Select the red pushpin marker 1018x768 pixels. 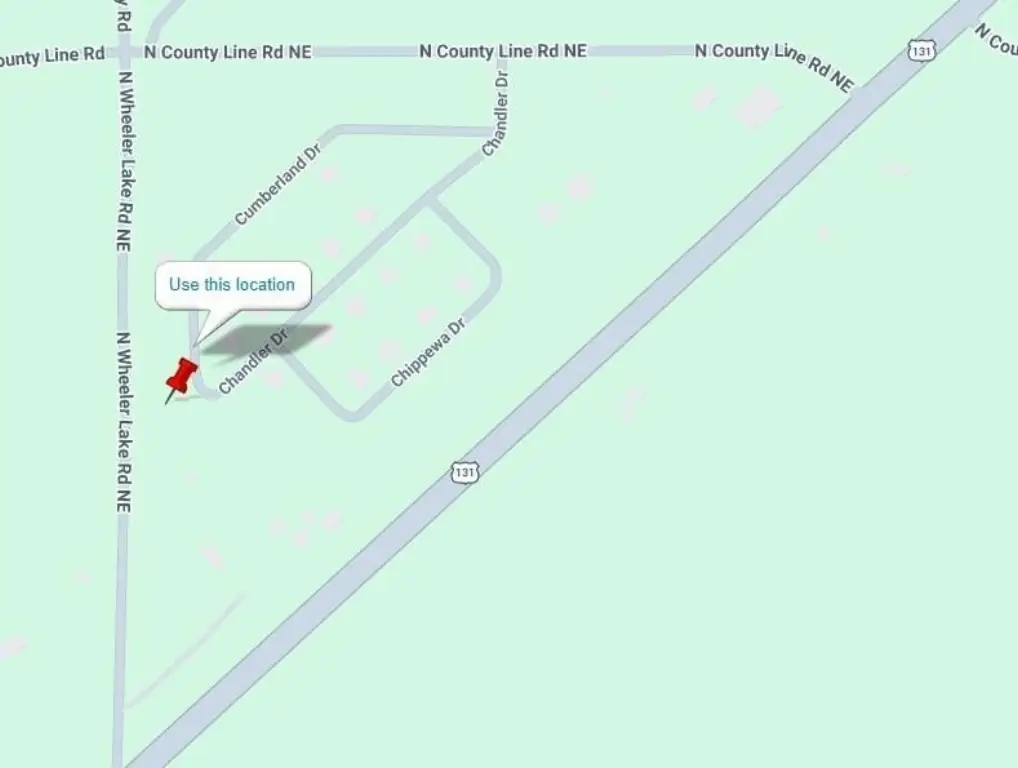[182, 377]
